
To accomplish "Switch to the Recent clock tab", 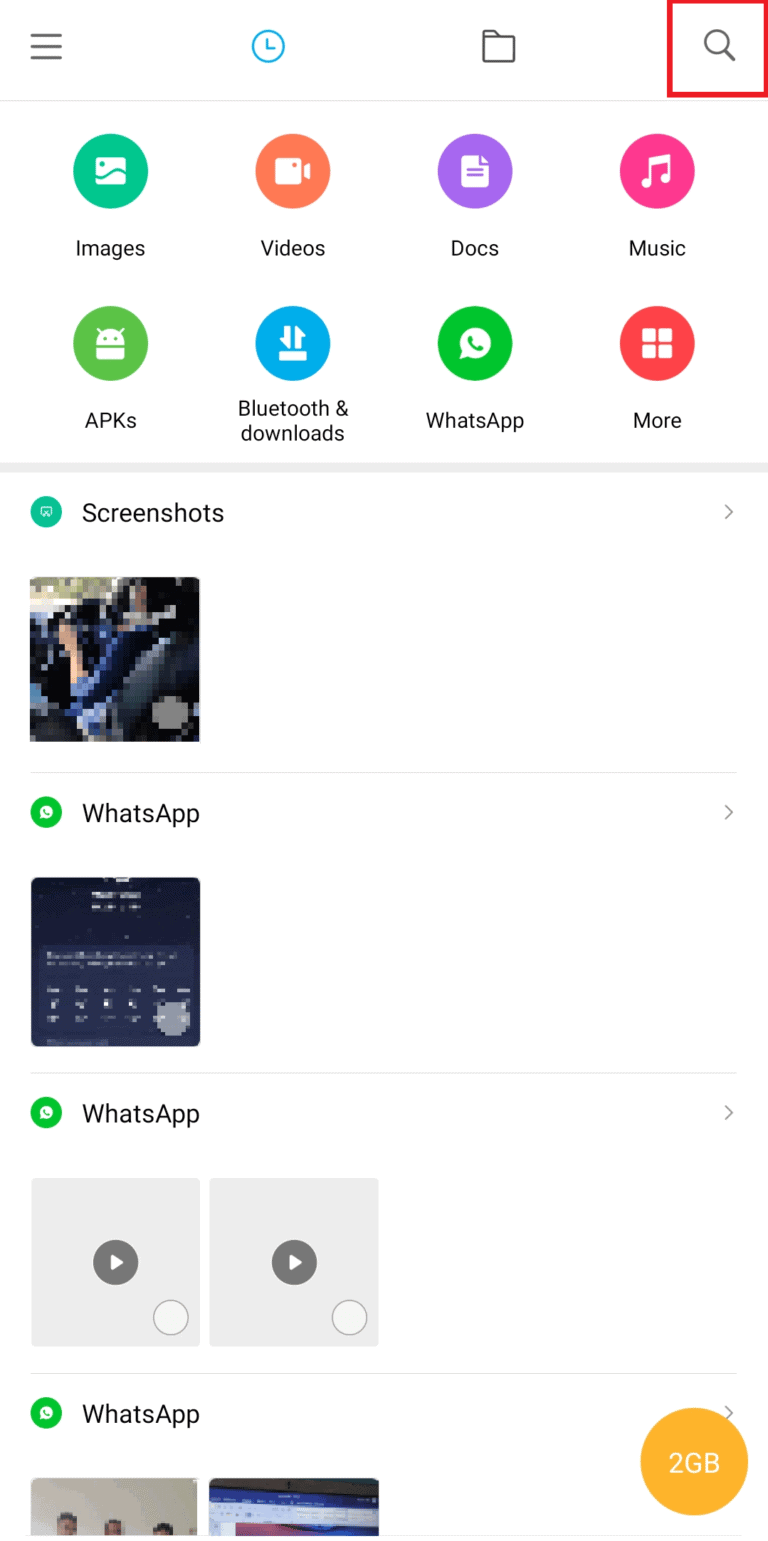I will tap(268, 47).
